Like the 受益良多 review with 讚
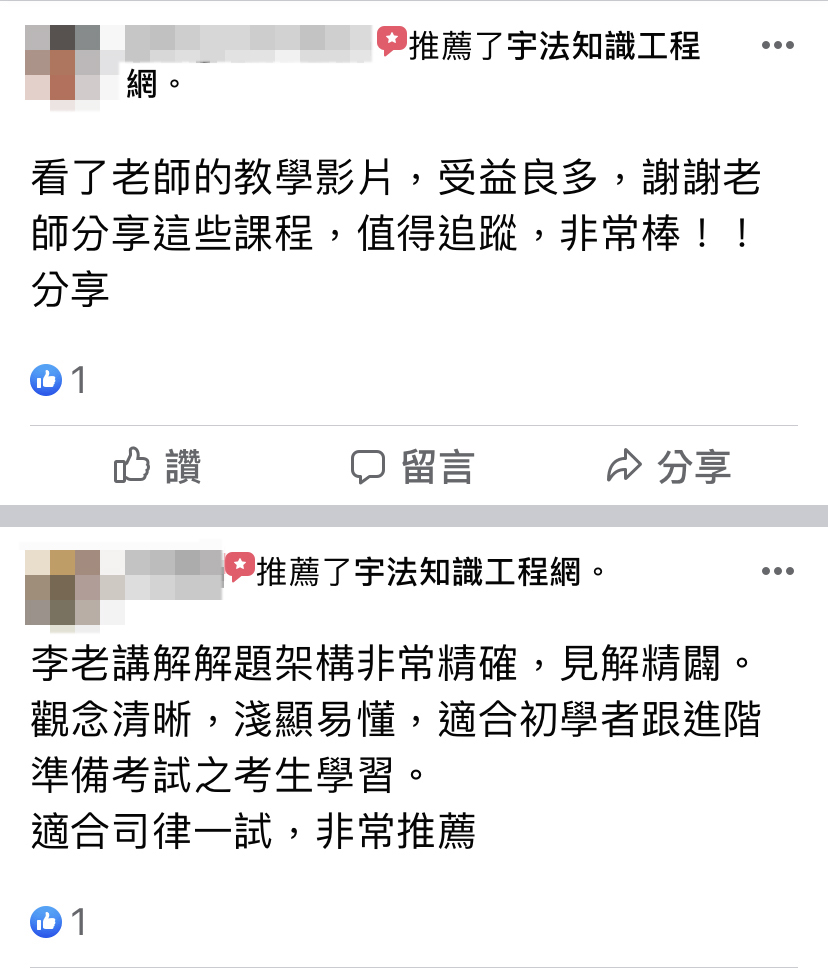This screenshot has height=968, width=828. tap(158, 466)
